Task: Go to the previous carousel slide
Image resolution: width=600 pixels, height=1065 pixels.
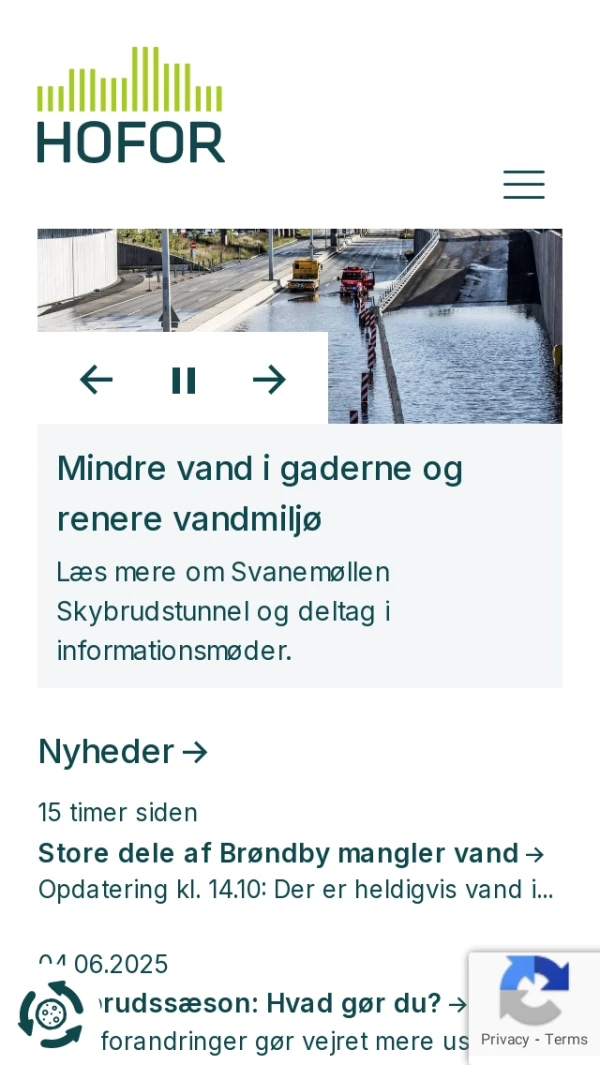Action: 96,380
